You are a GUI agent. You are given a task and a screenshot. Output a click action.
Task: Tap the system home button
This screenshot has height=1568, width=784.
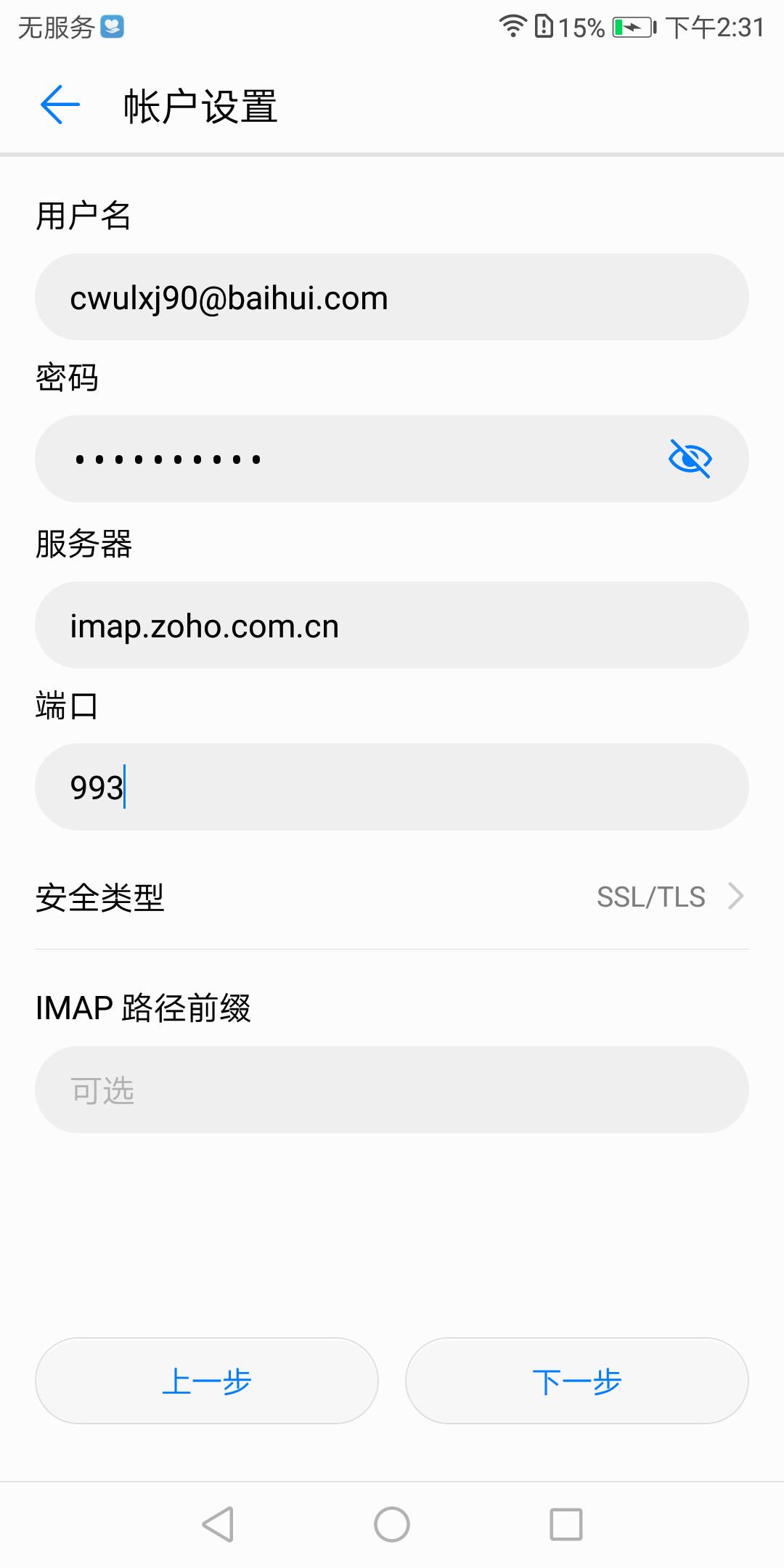(392, 1524)
